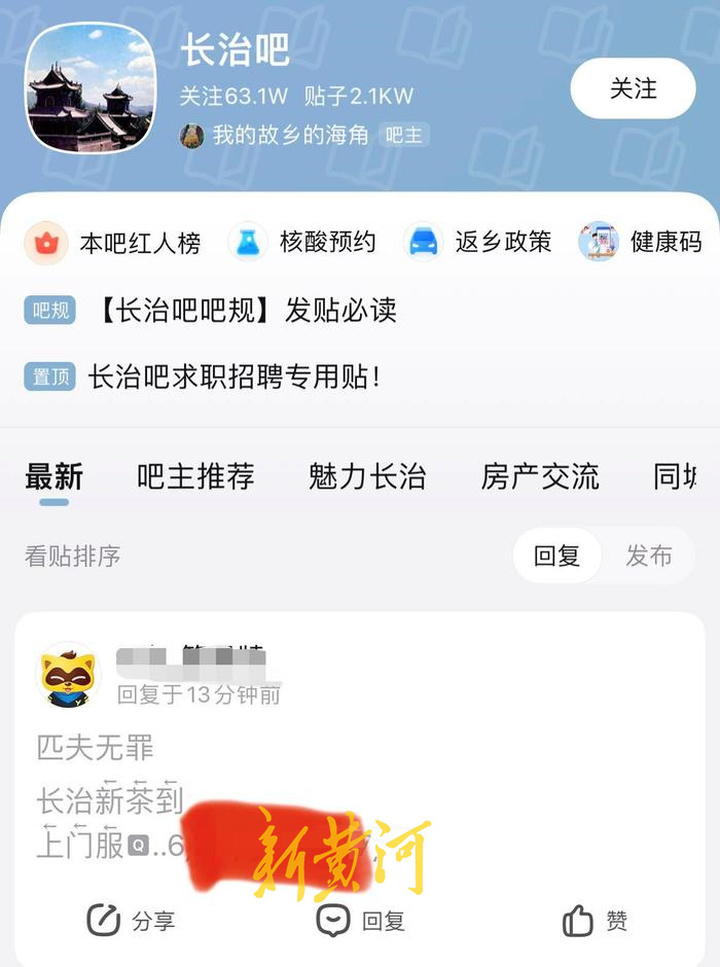Switch sort to 发布 order
This screenshot has width=720, height=967.
pos(650,557)
